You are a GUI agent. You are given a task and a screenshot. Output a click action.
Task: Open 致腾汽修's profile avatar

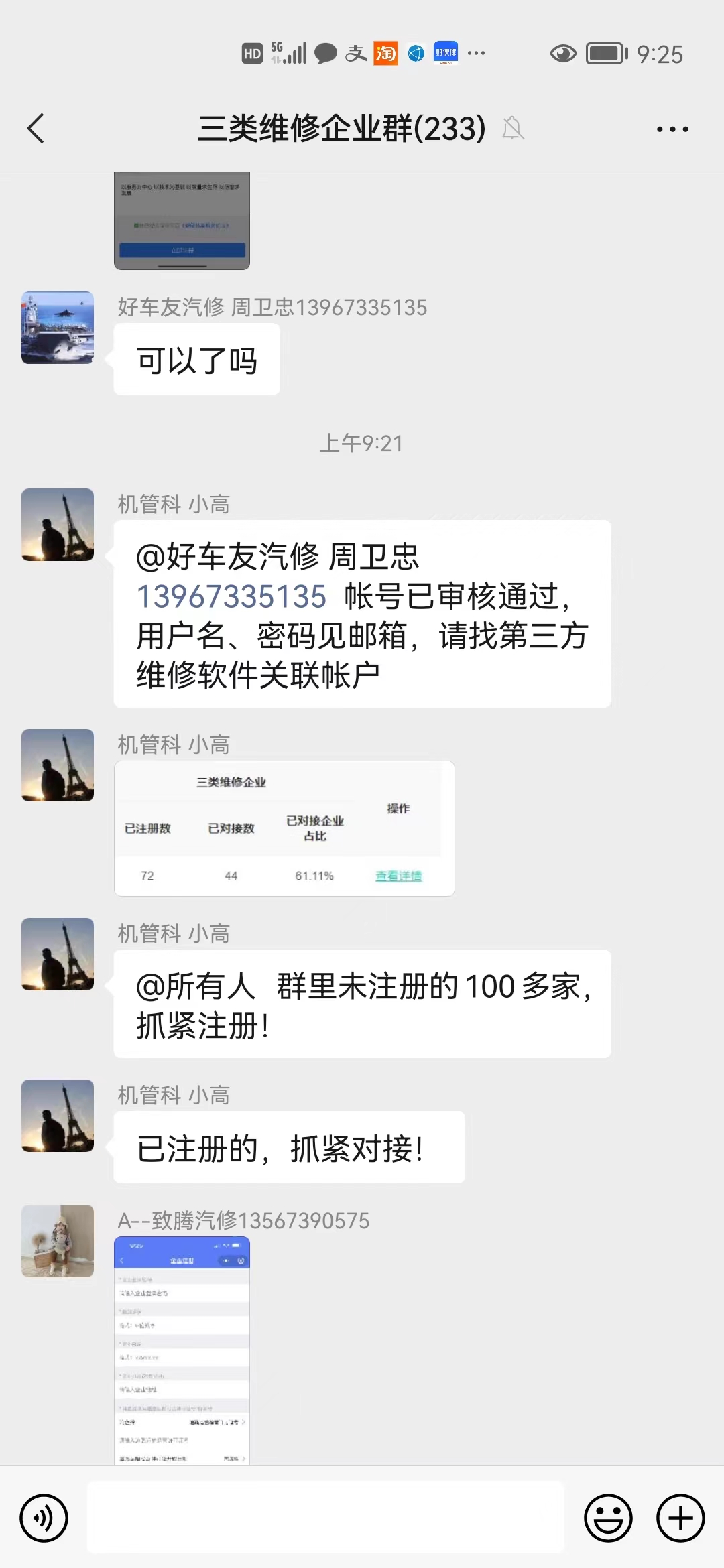58,1241
